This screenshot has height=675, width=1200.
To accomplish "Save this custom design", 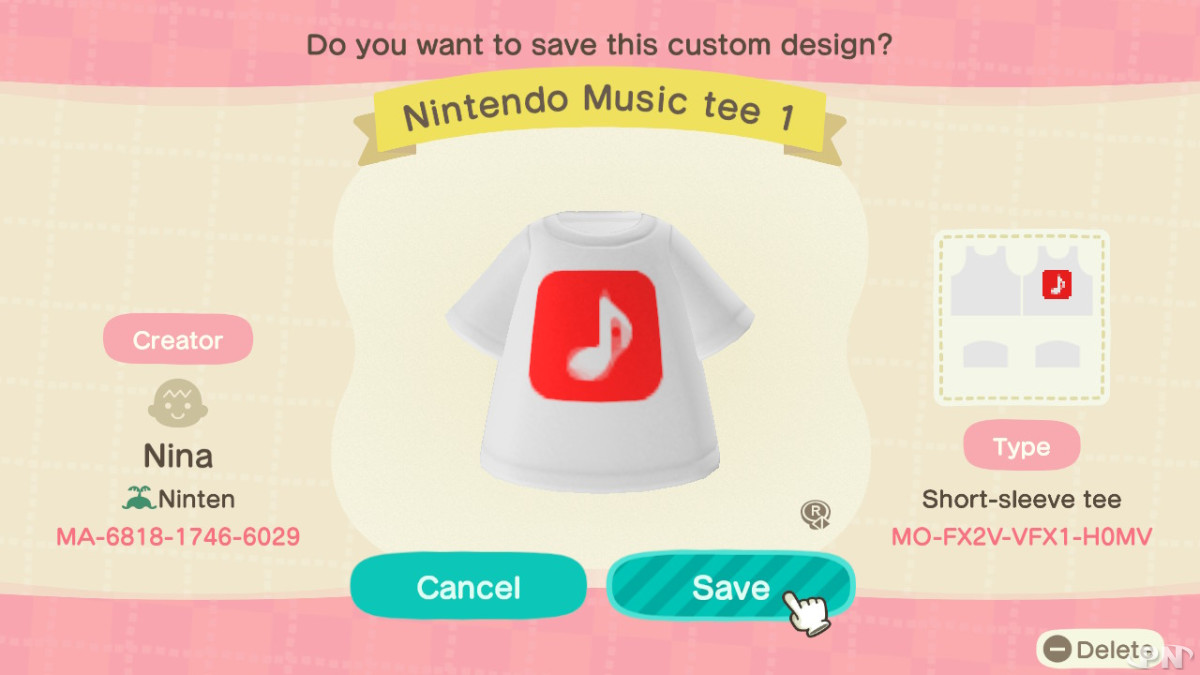I will 730,587.
